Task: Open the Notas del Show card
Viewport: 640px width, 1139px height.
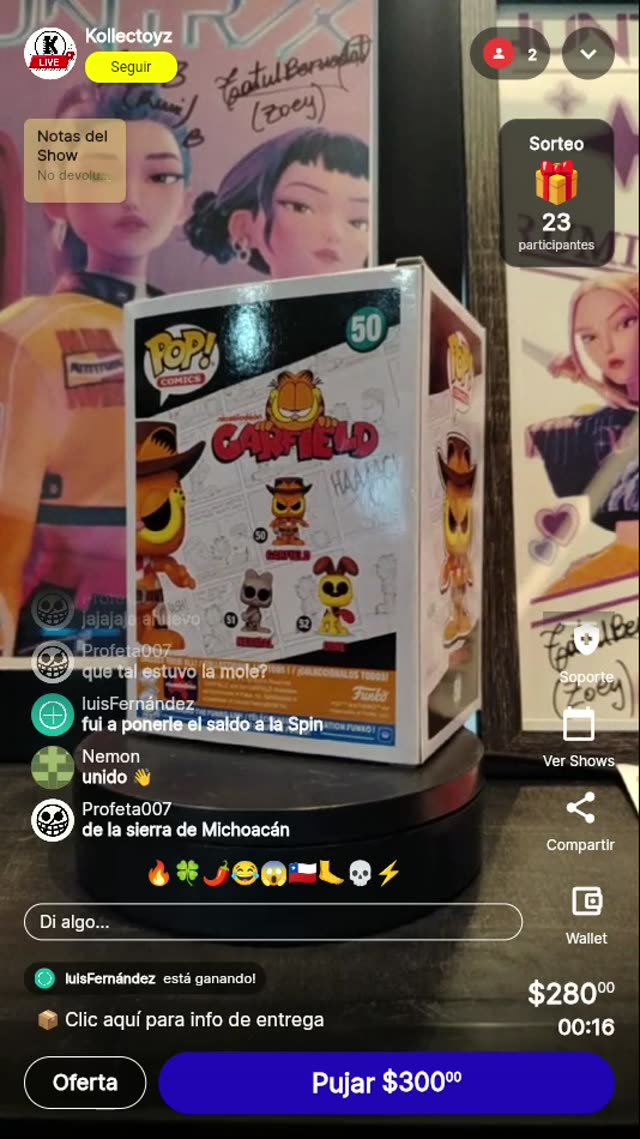Action: click(75, 159)
